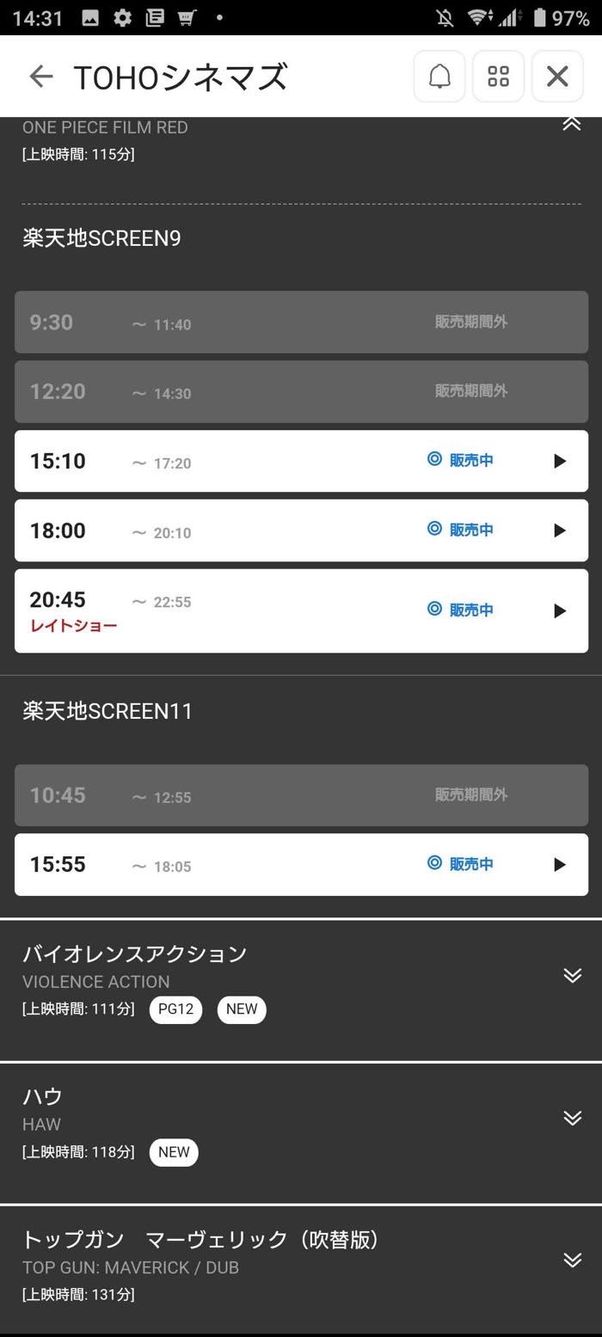Go back using the arrow icon
Screen dimensions: 602x1337
tap(41, 76)
